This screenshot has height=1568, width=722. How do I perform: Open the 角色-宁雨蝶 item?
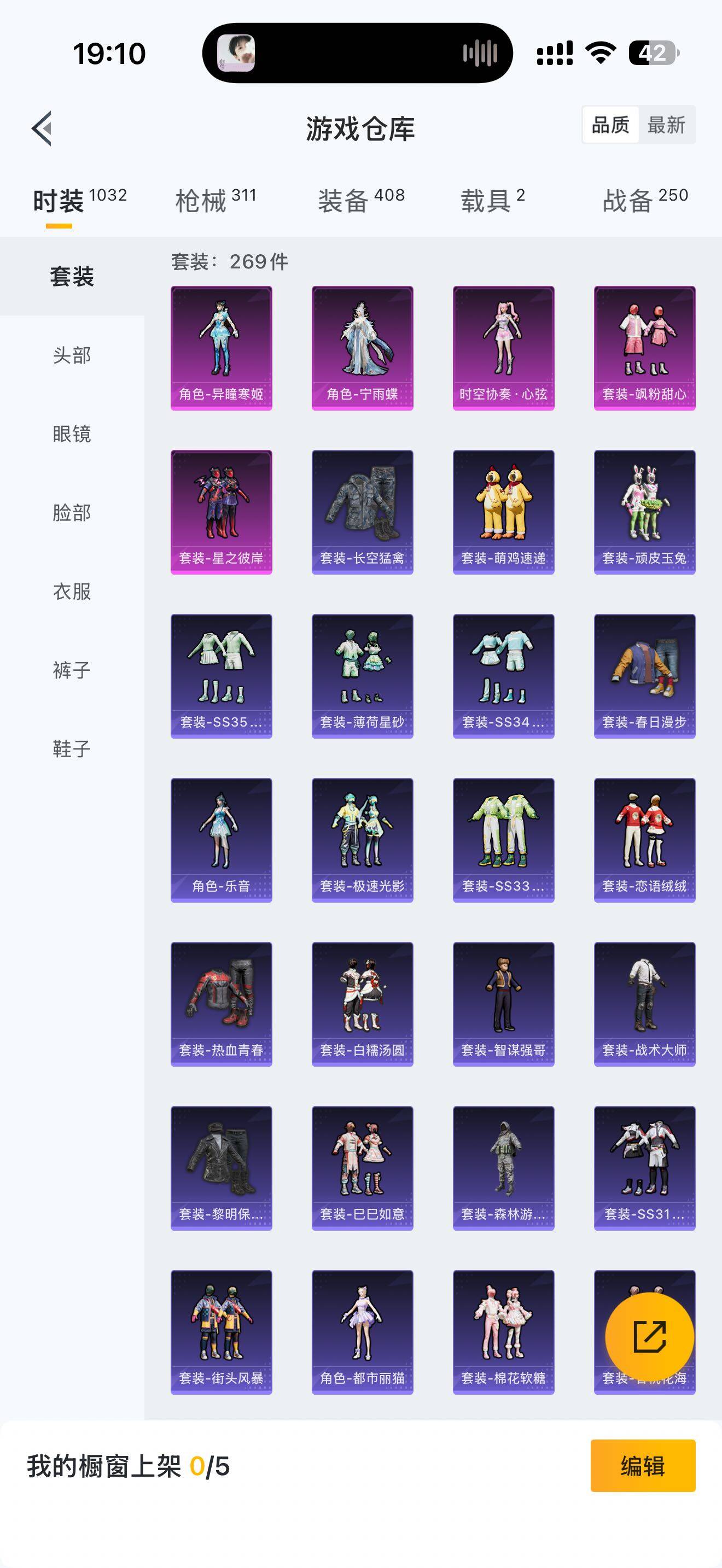[362, 348]
